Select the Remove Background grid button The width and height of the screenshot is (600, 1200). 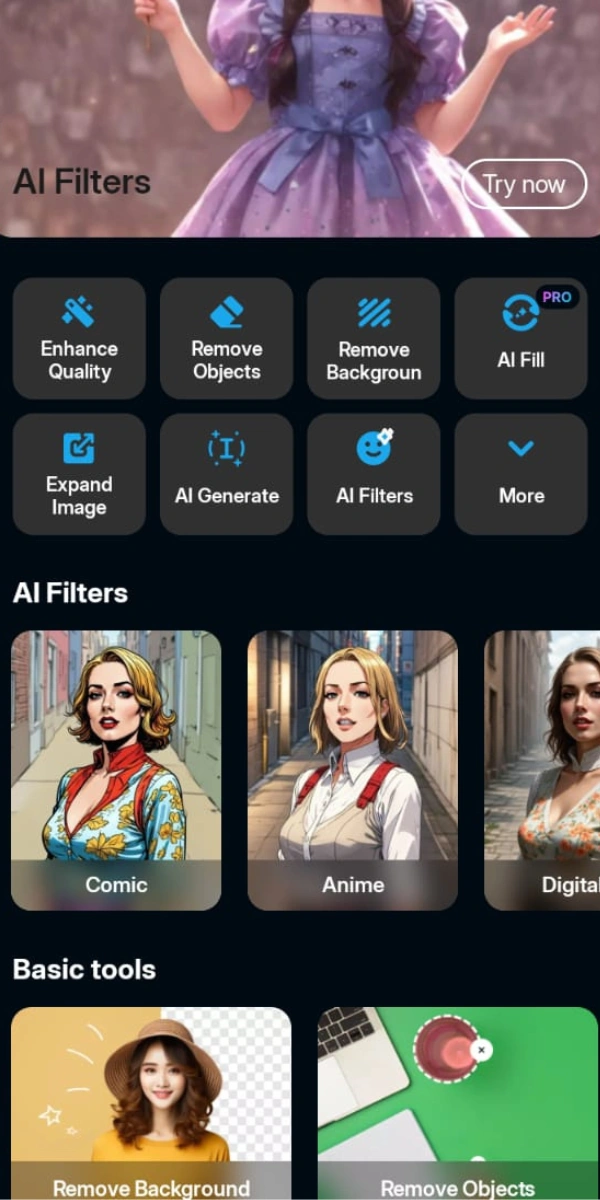[373, 338]
